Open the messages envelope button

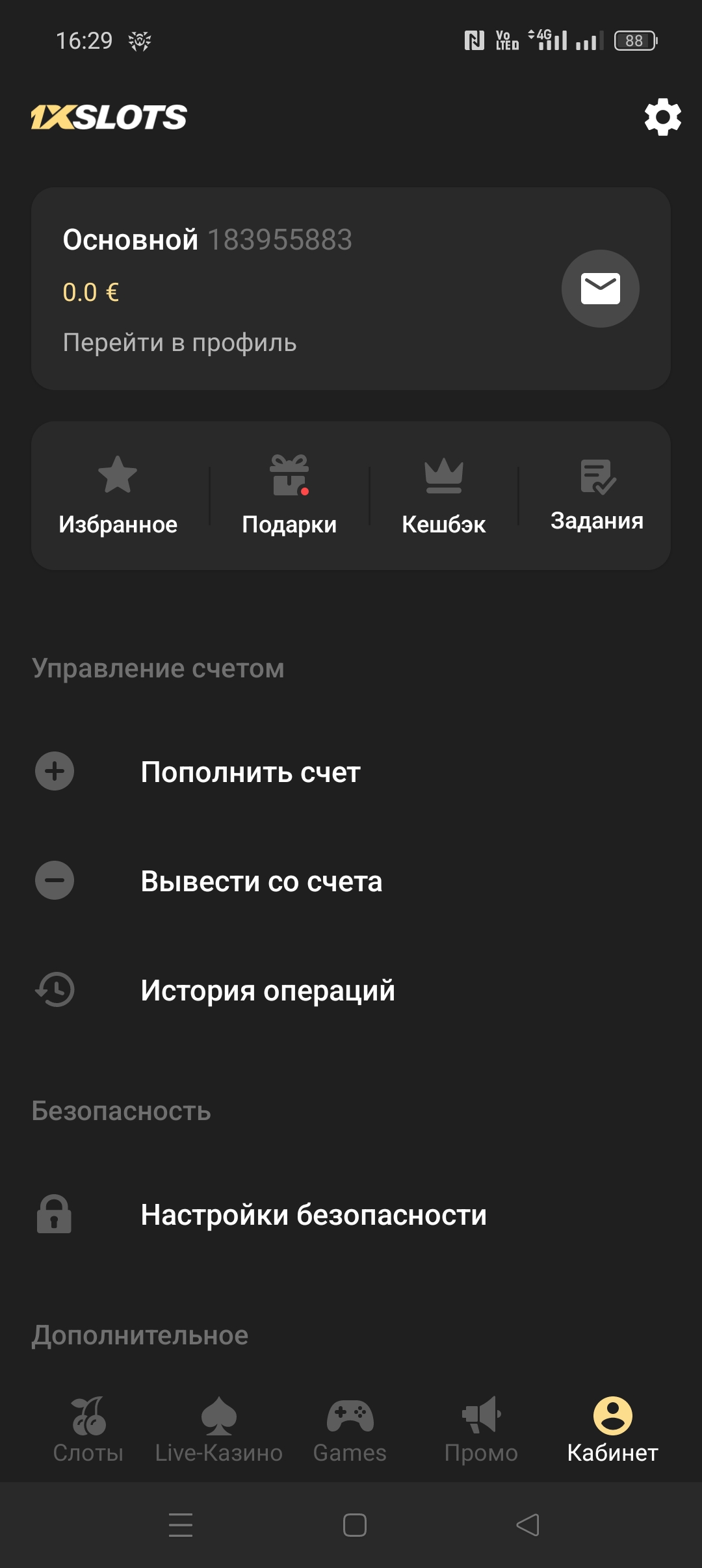[600, 289]
